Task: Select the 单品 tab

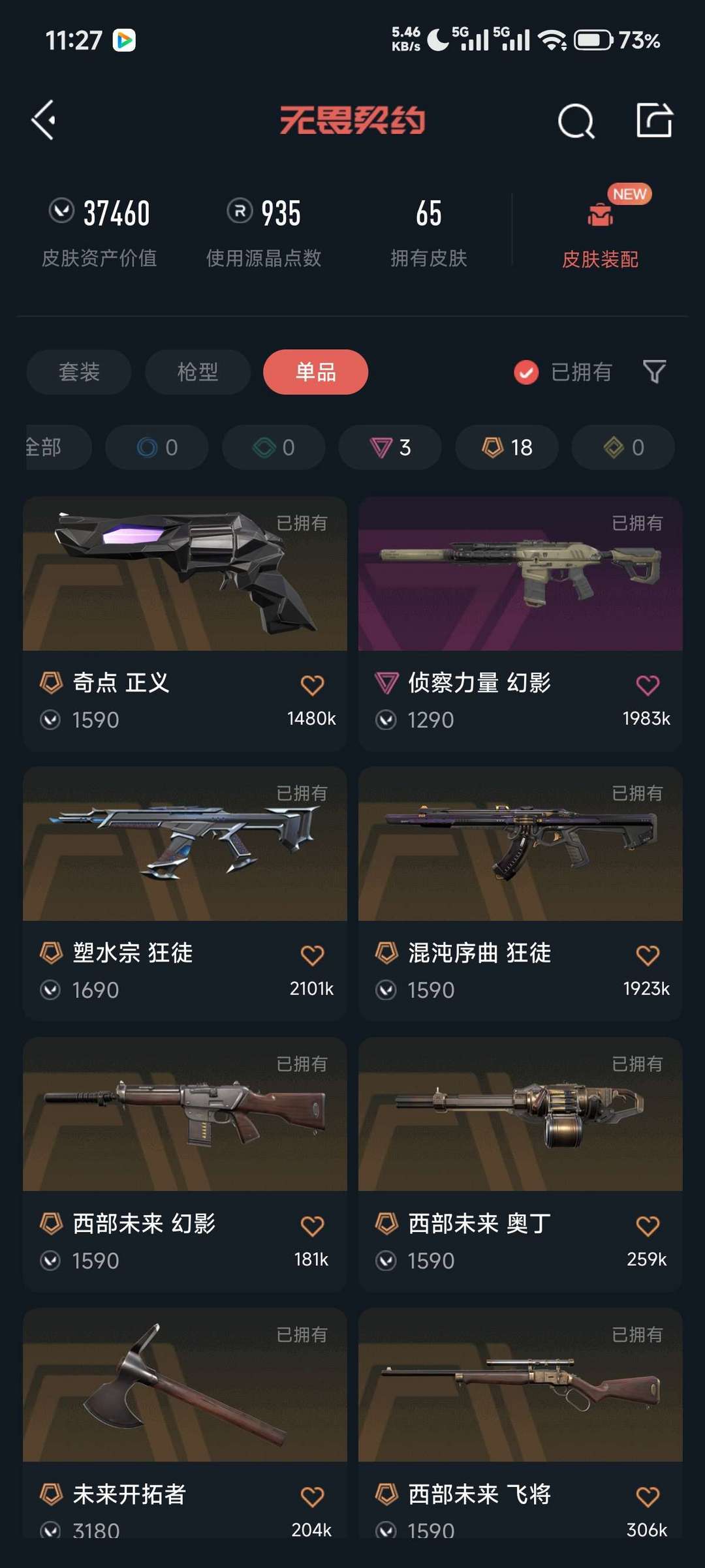Action: click(315, 372)
